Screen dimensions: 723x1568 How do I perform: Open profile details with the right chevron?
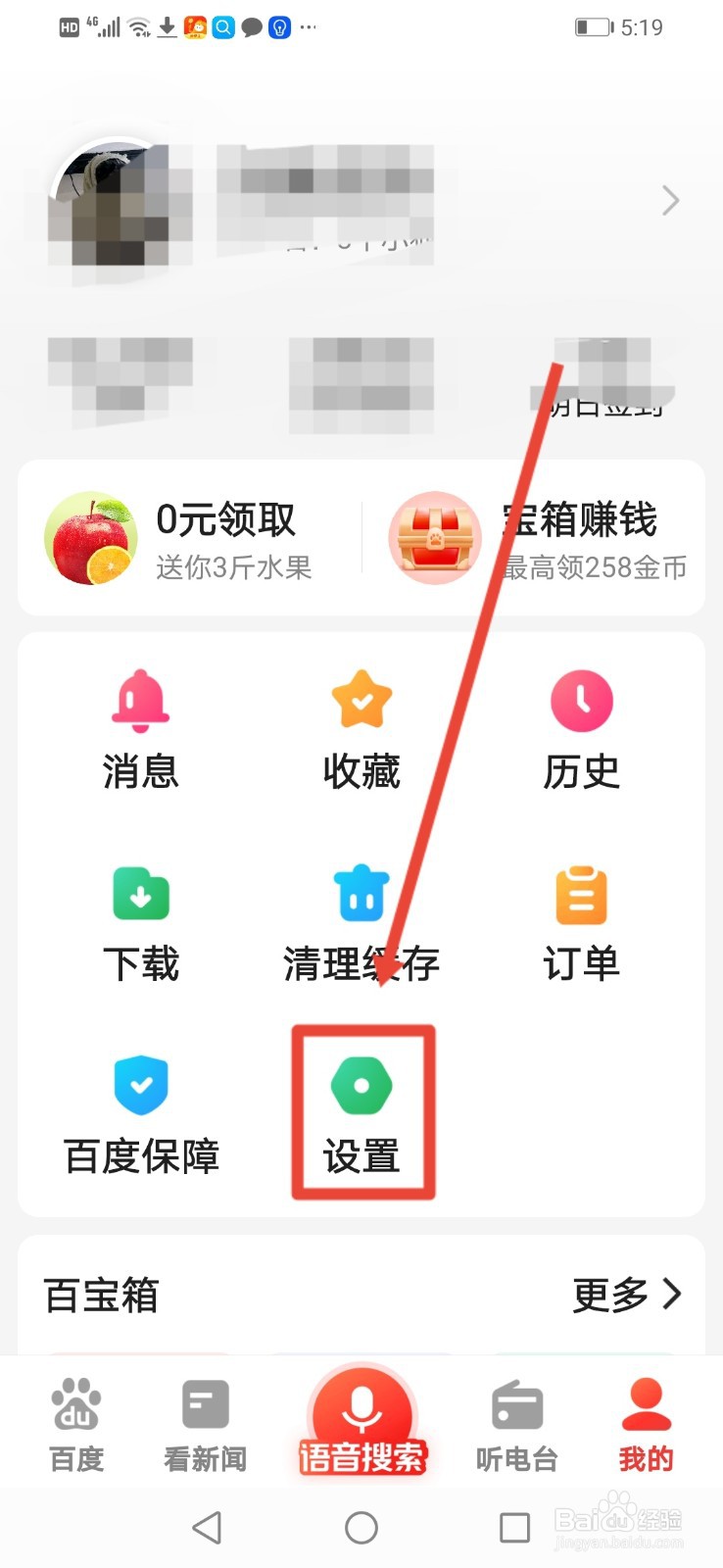669,200
